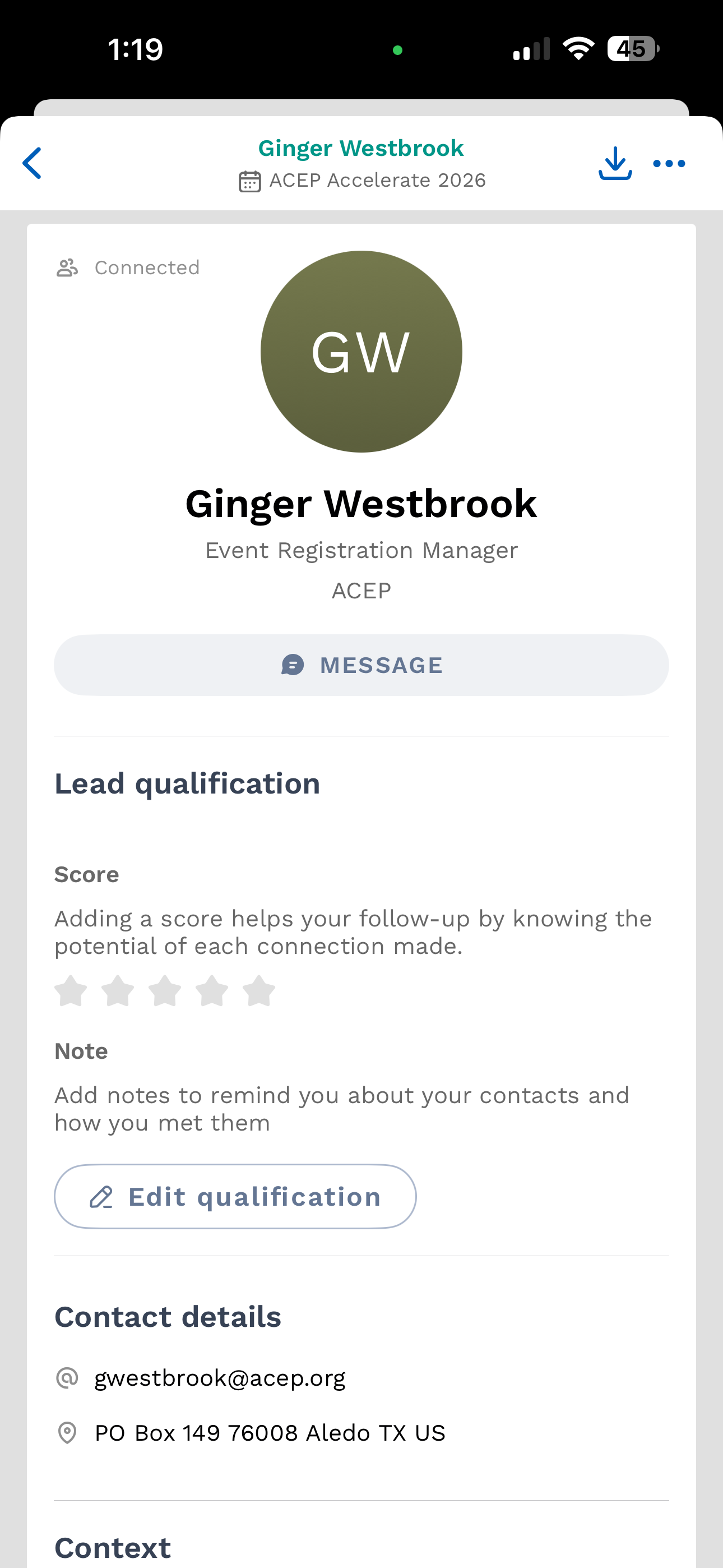Message Ginger Westbrook

(361, 665)
